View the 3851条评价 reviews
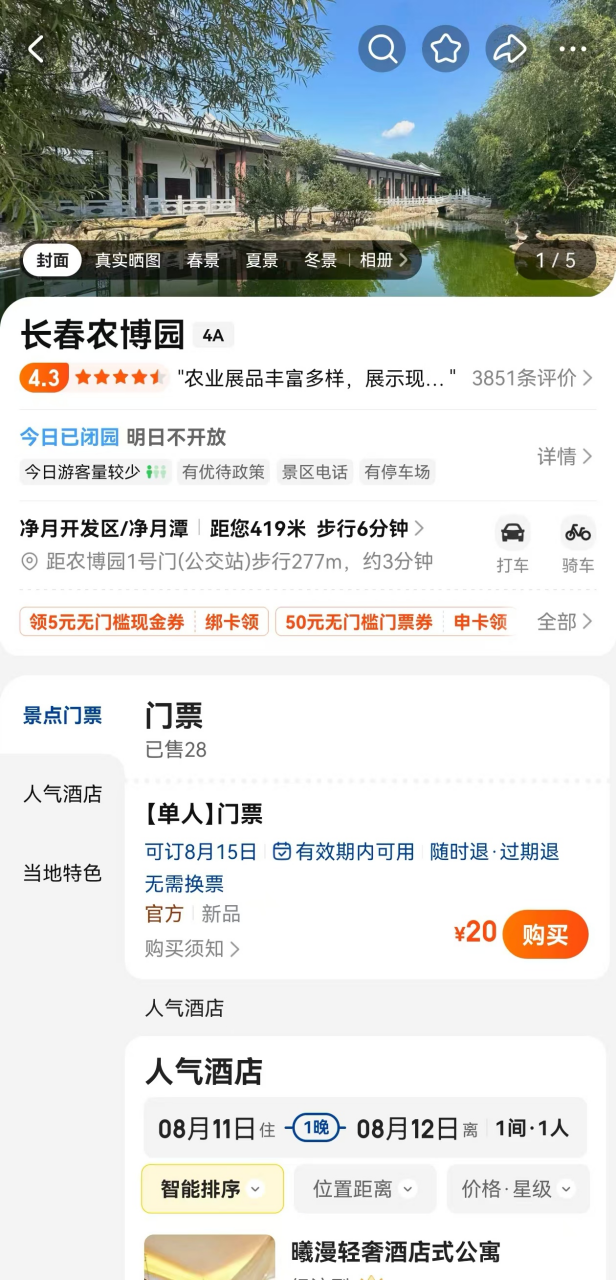Image resolution: width=616 pixels, height=1280 pixels. 532,378
